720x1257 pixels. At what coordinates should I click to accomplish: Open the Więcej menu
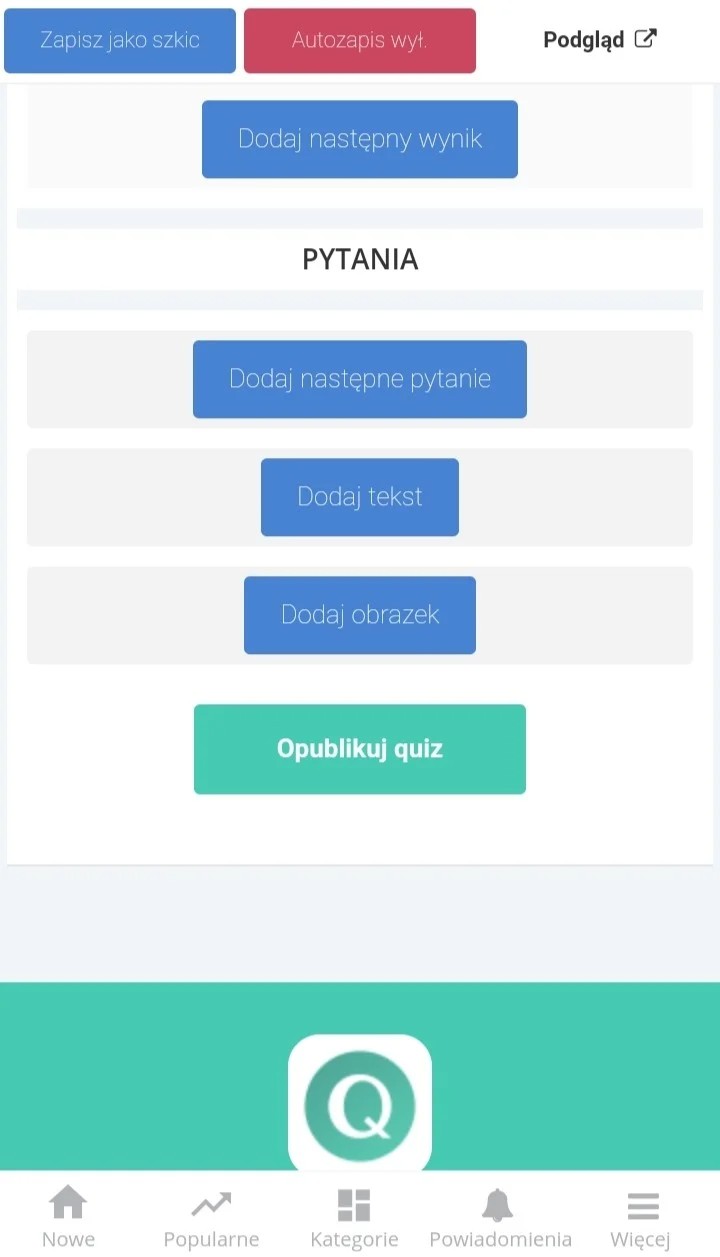point(640,1217)
